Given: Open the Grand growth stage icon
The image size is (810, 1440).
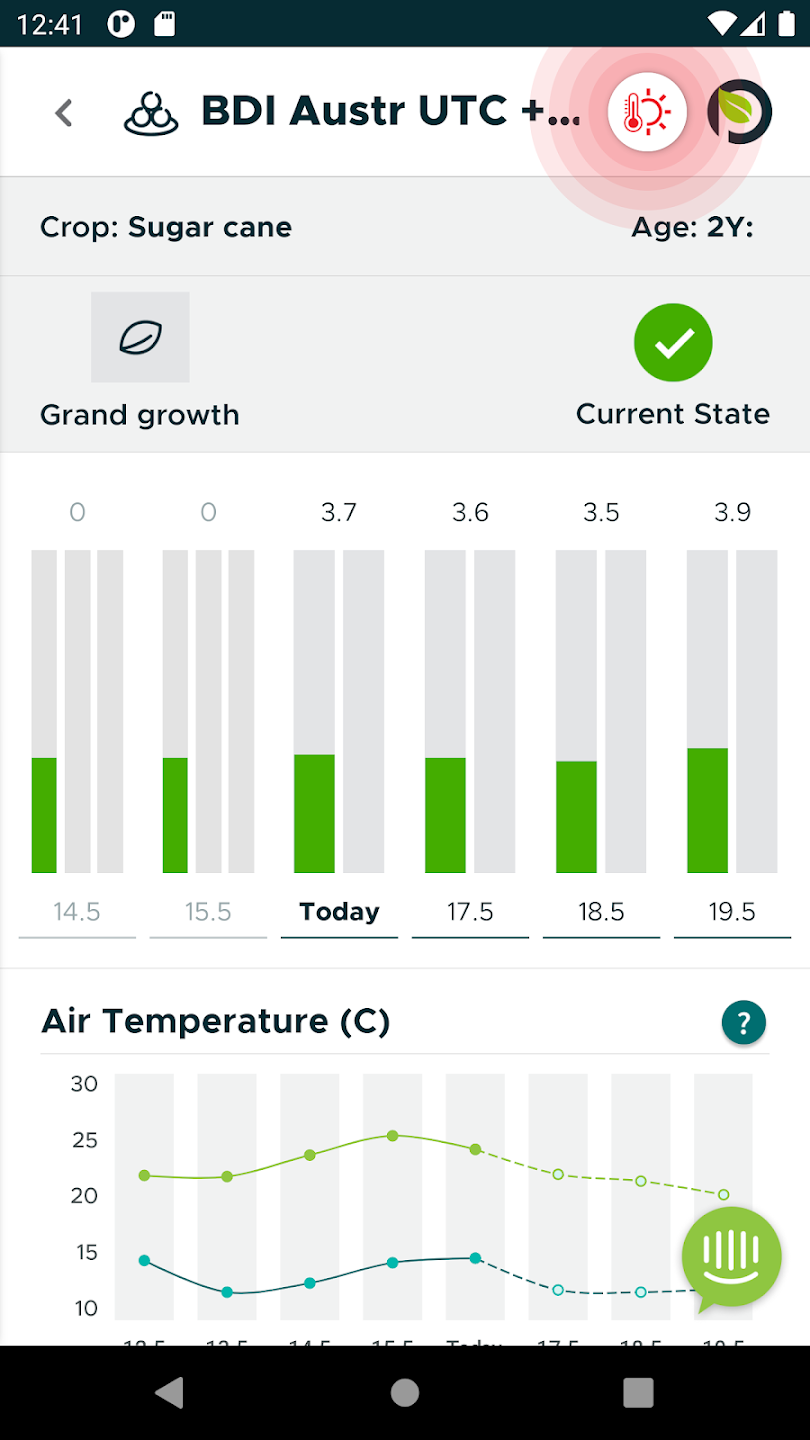Looking at the screenshot, I should click(x=140, y=338).
